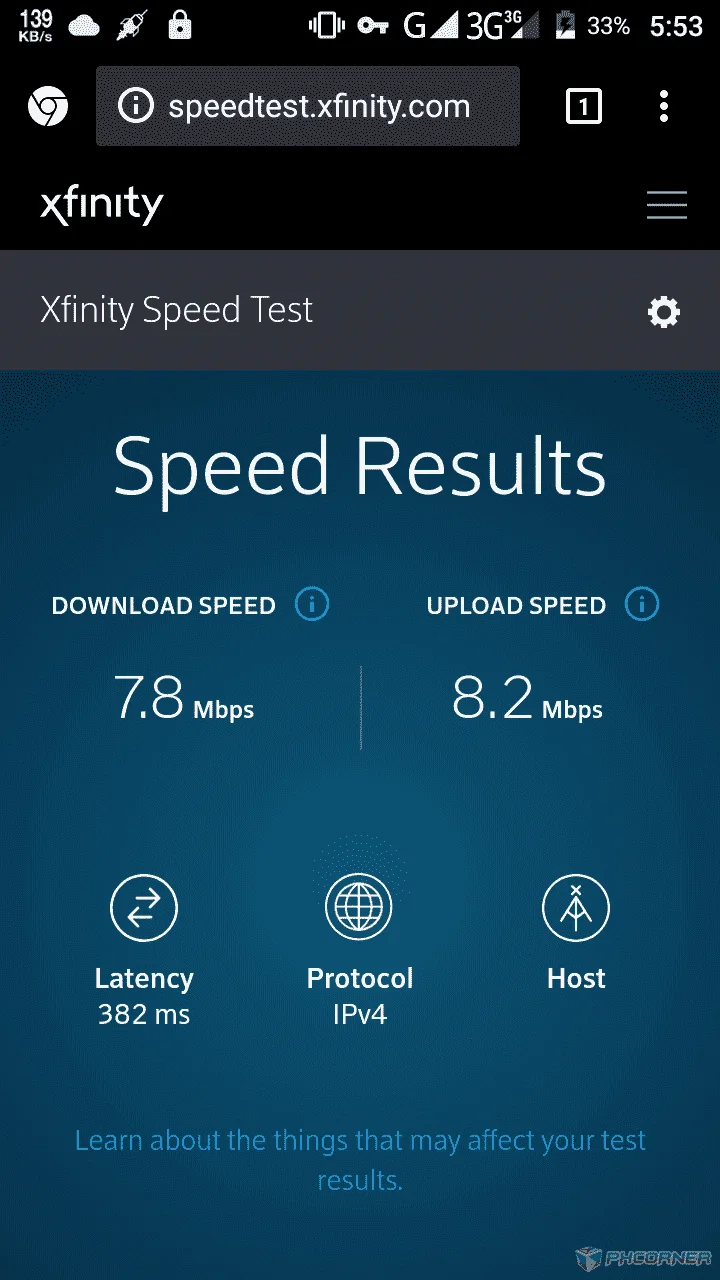Tap the speedtest.xfinity.com address bar

[x=308, y=106]
